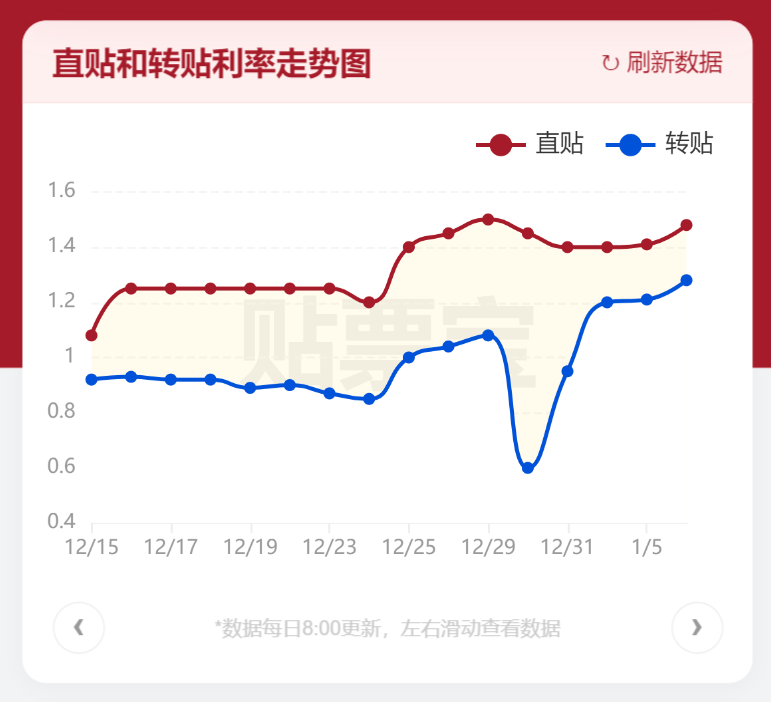The image size is (771, 702).
Task: Toggle the 转贴 legend series
Action: point(661,144)
